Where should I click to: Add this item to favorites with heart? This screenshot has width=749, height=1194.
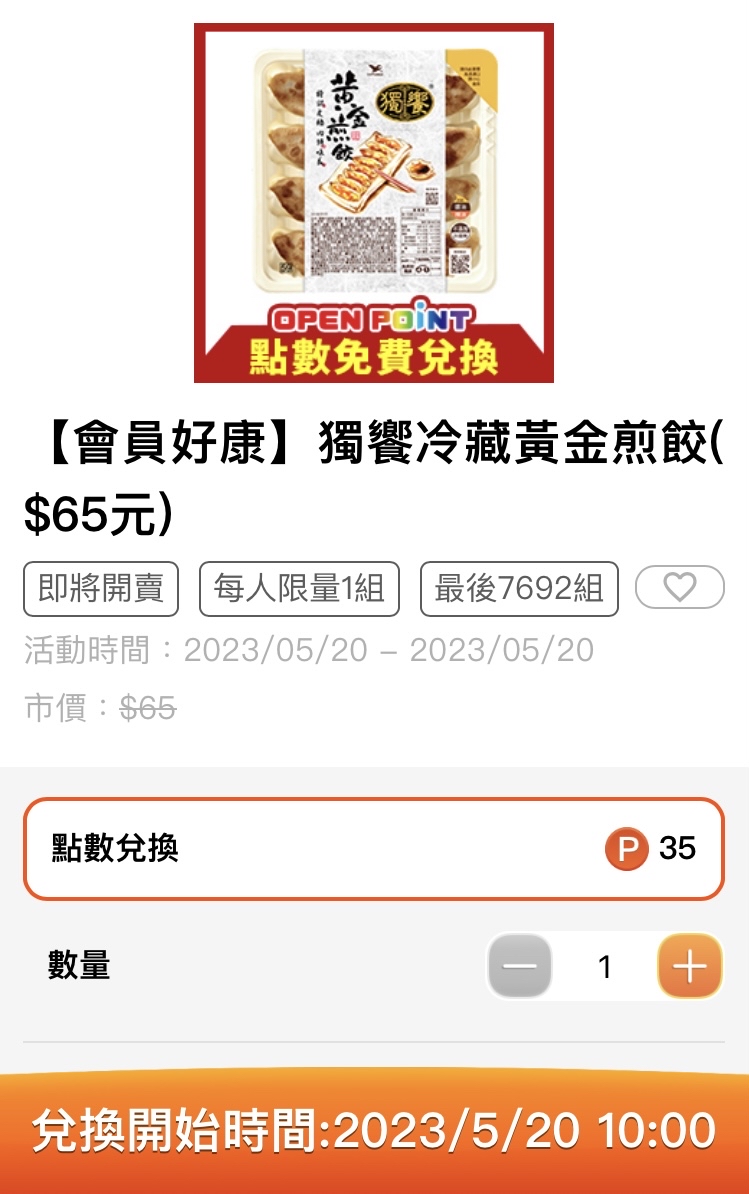tap(679, 587)
